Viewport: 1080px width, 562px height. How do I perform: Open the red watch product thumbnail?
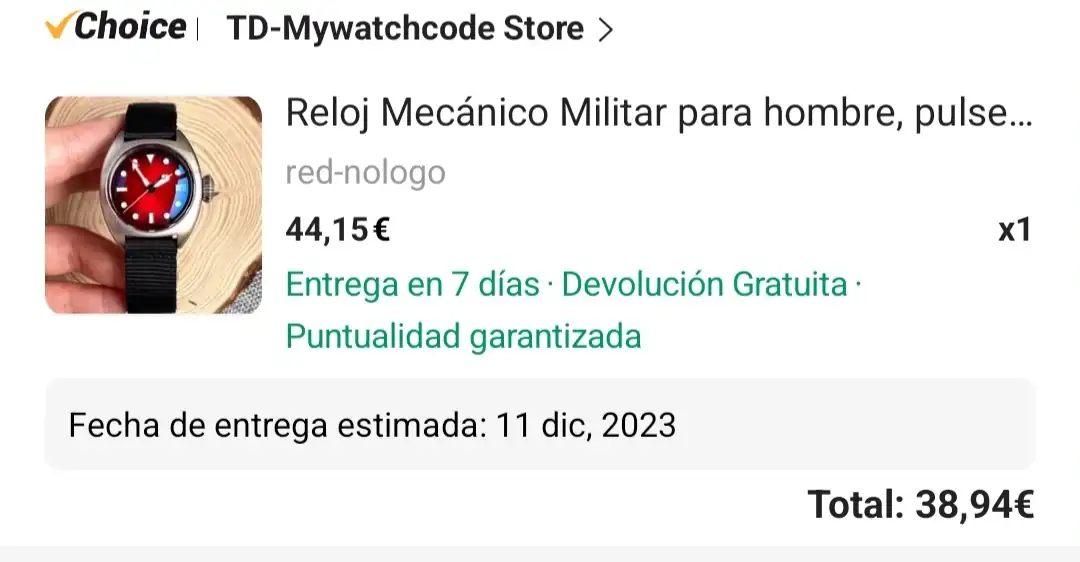pyautogui.click(x=153, y=205)
